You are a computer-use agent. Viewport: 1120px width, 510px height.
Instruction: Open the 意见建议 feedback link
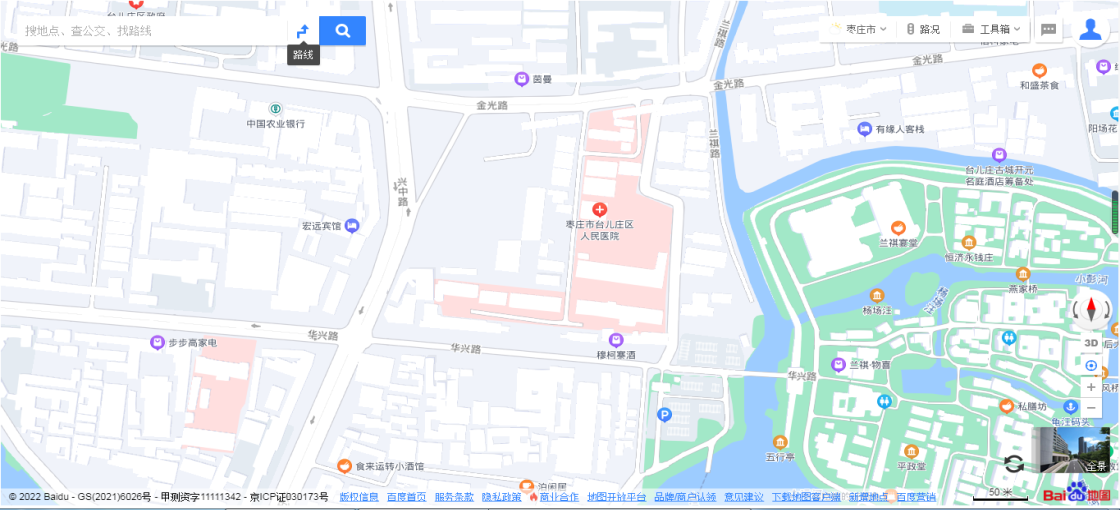click(x=744, y=497)
